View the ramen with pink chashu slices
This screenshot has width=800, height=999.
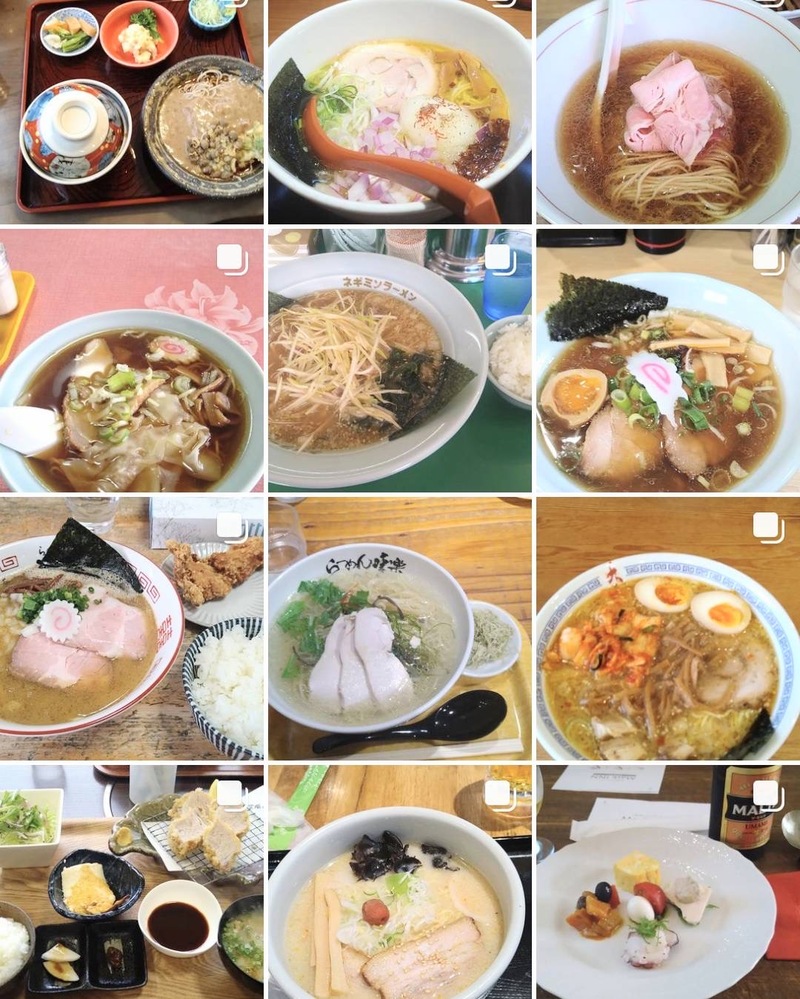tap(668, 110)
